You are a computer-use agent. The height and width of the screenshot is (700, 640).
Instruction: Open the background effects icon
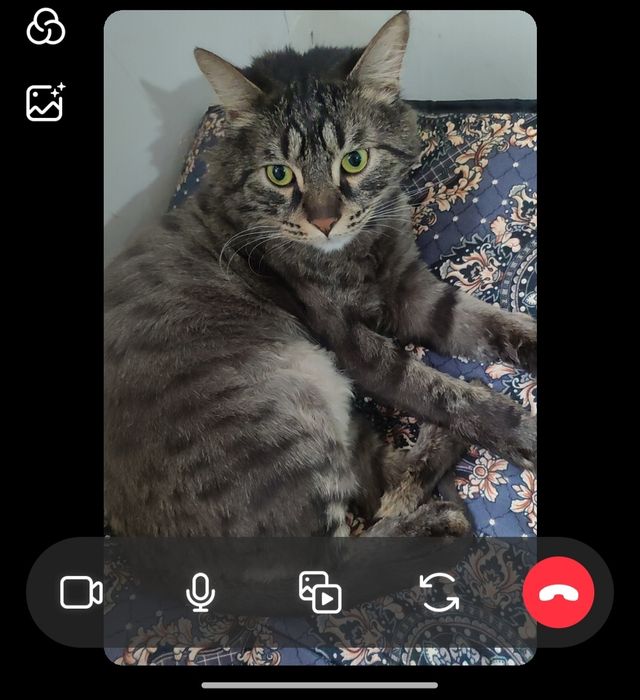coord(45,102)
